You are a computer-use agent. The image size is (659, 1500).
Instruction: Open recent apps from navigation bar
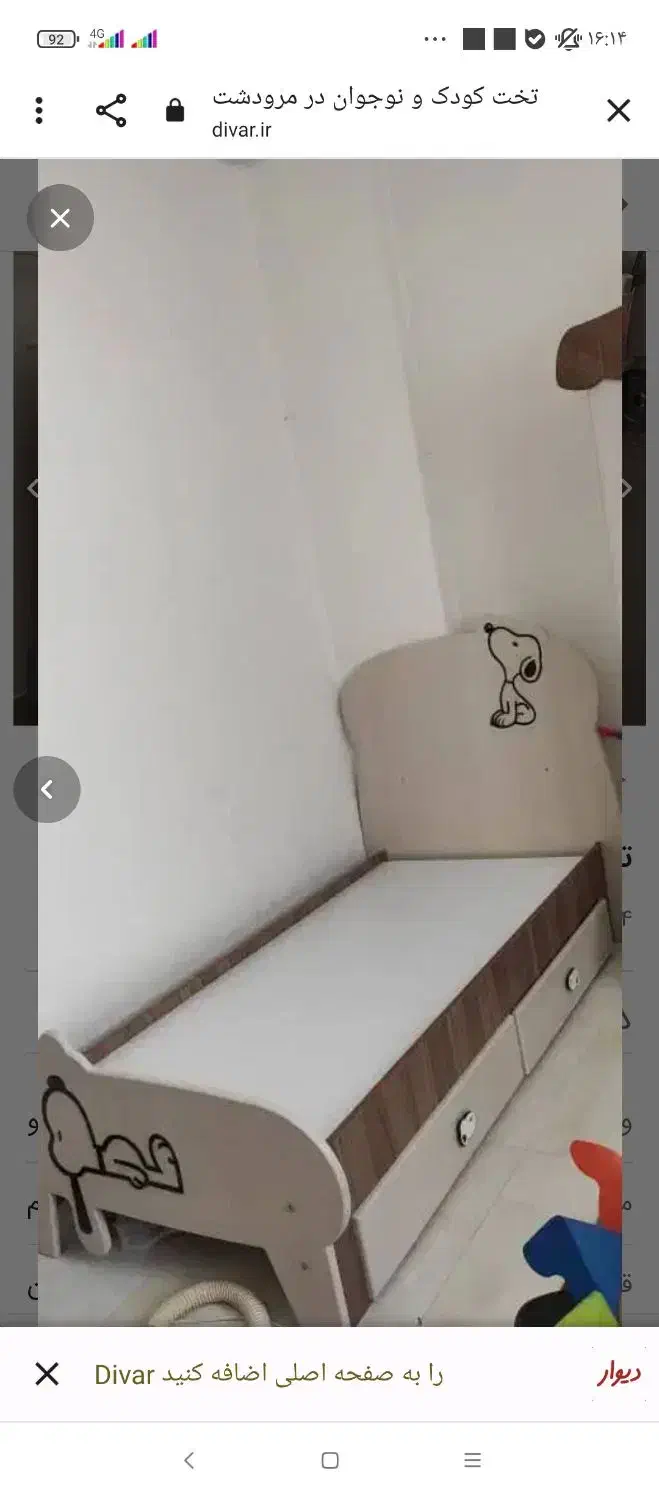[x=473, y=1461]
